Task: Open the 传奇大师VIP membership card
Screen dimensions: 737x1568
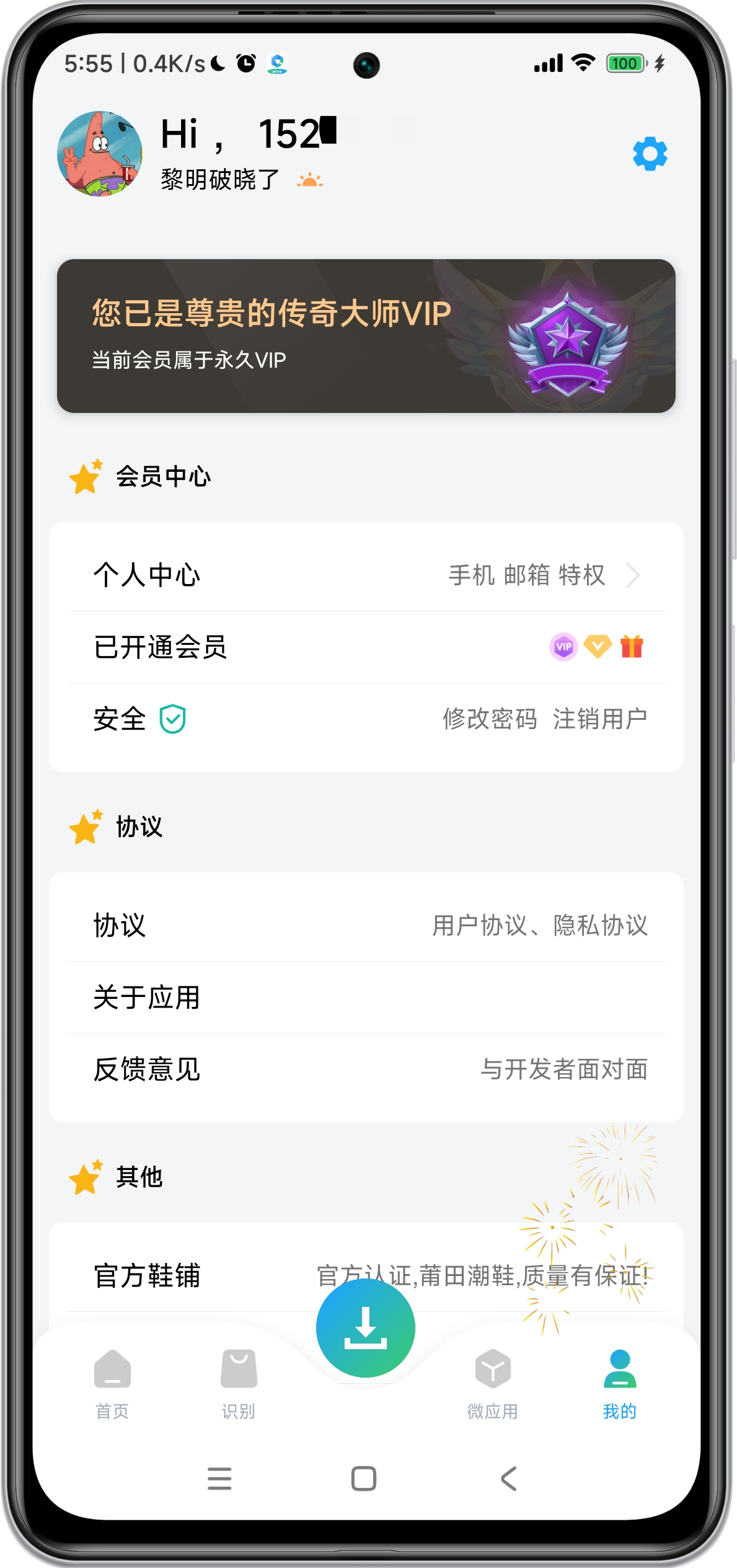Action: [x=366, y=336]
